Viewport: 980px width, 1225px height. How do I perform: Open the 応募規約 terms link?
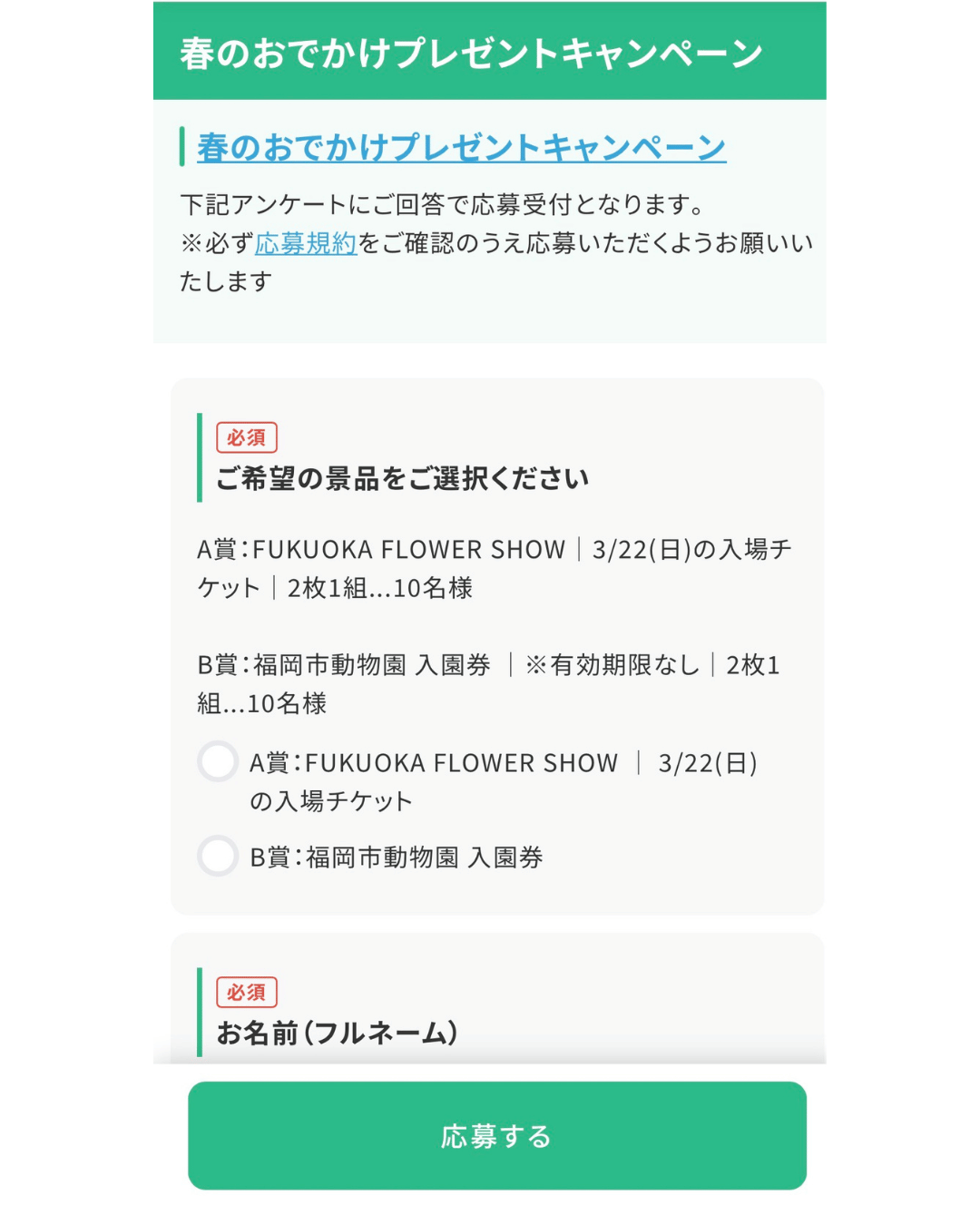tap(306, 243)
